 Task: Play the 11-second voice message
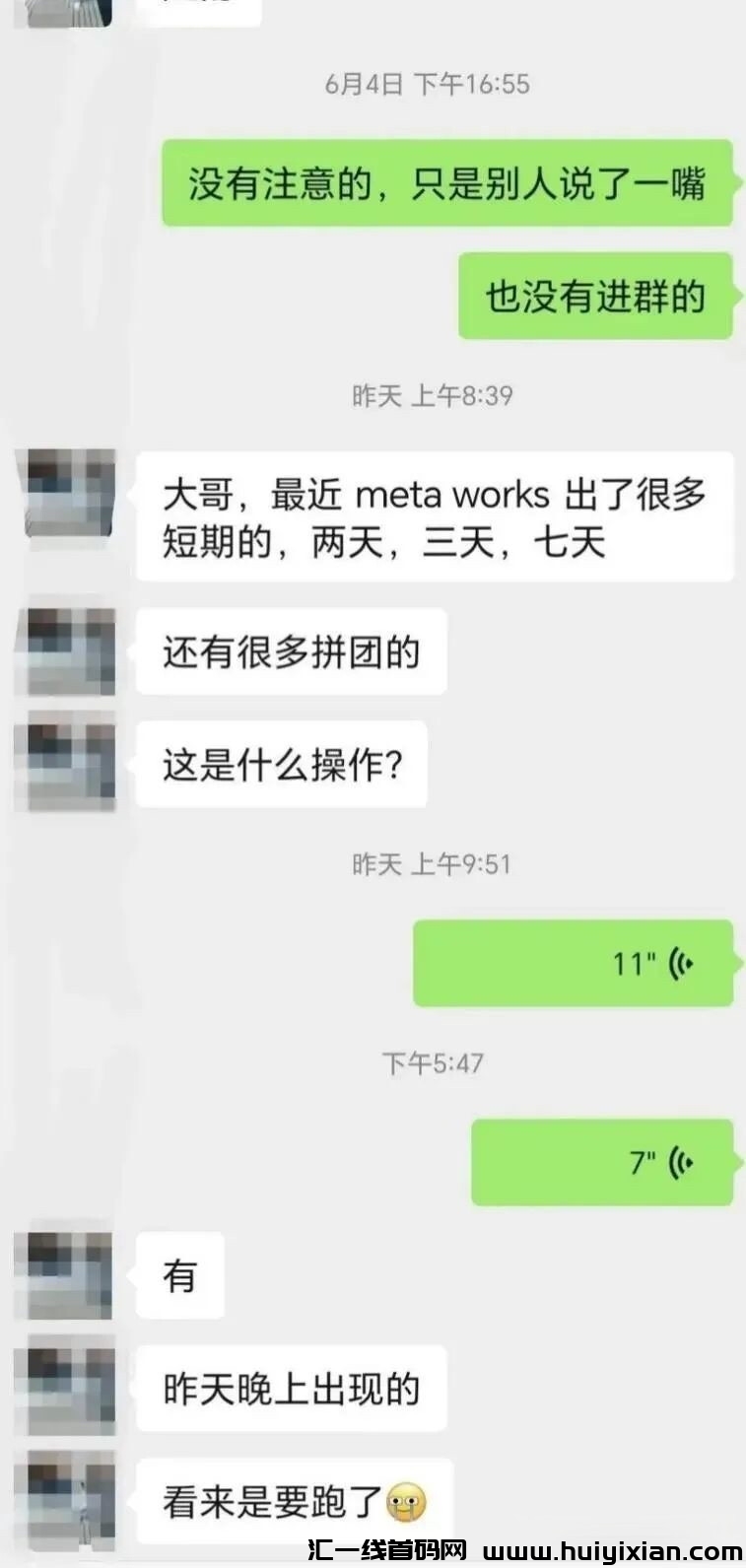[573, 963]
